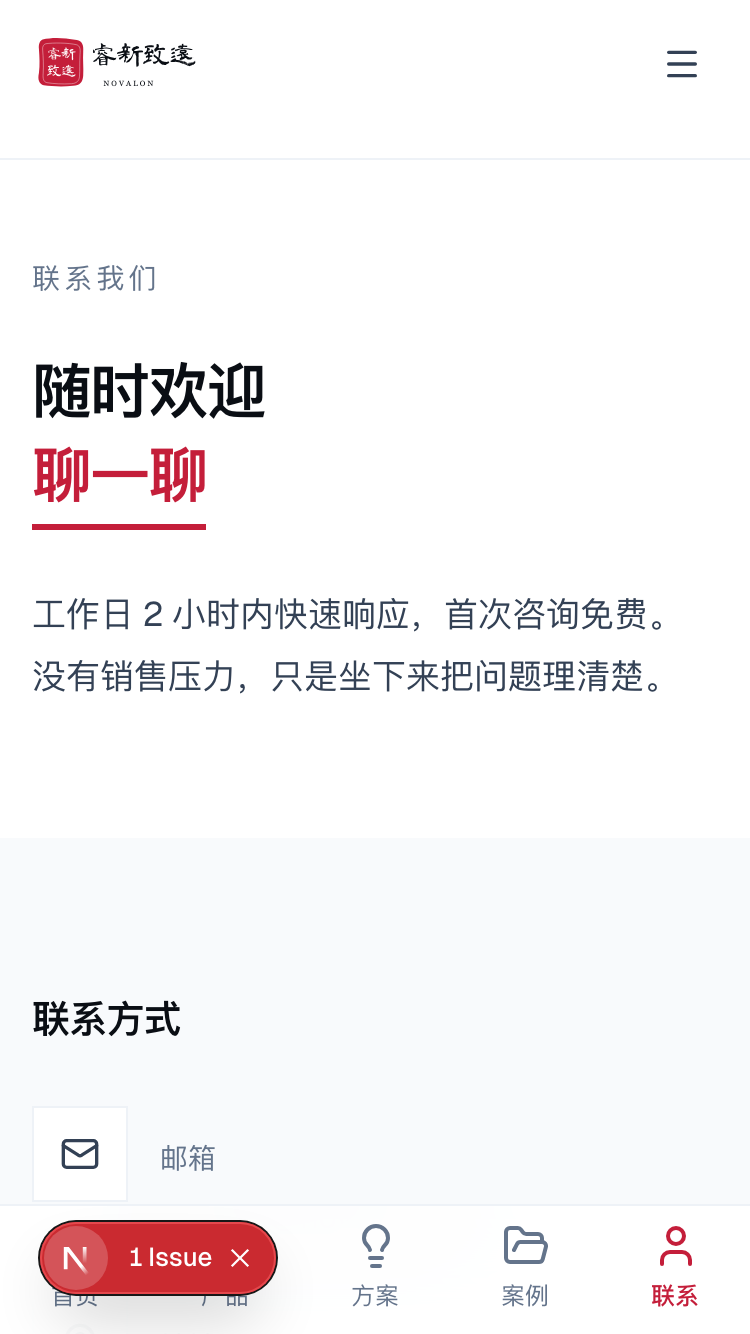
Task: Switch to the 案例 tab
Action: point(525,1267)
